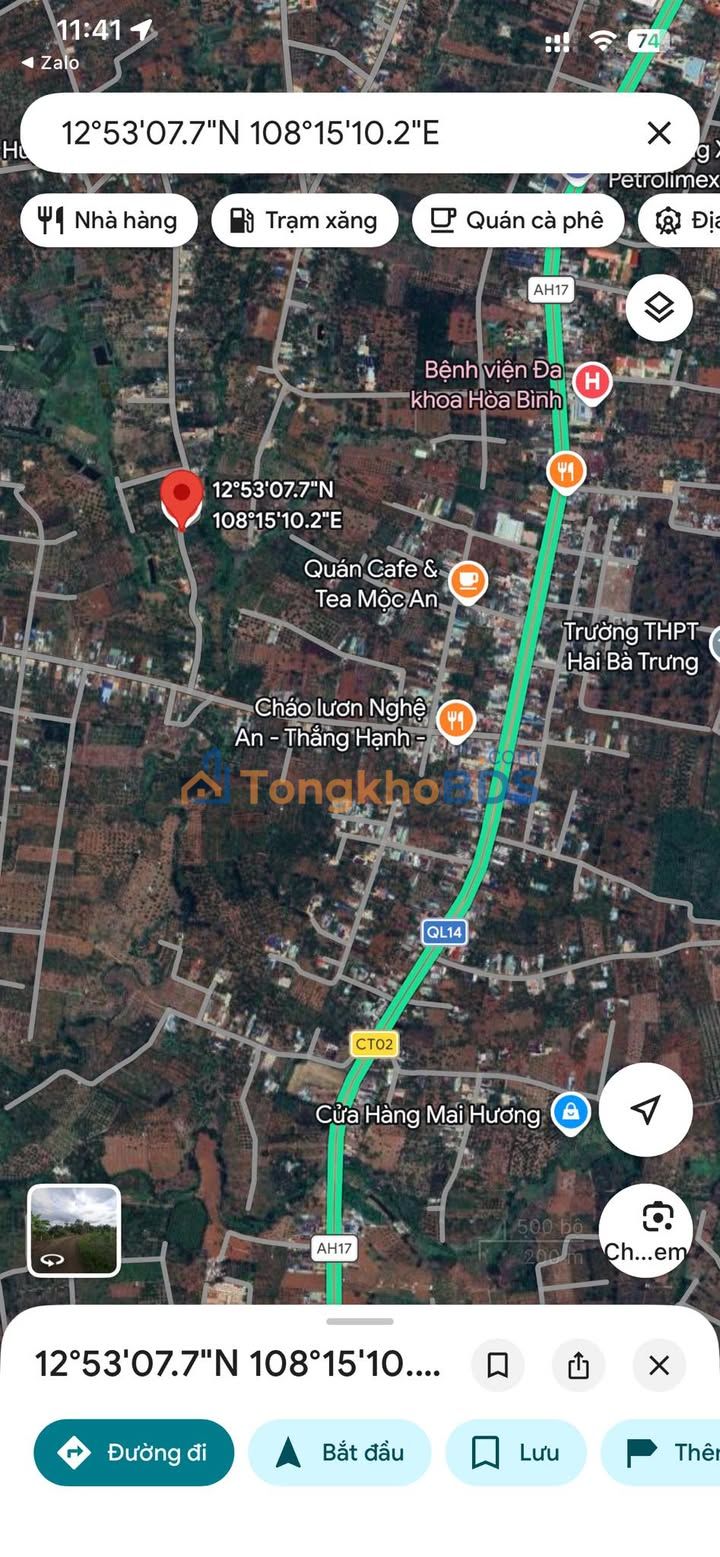Open Cửa Hàng Mai Hương marker
The height and width of the screenshot is (1557, 720).
coord(571,1114)
